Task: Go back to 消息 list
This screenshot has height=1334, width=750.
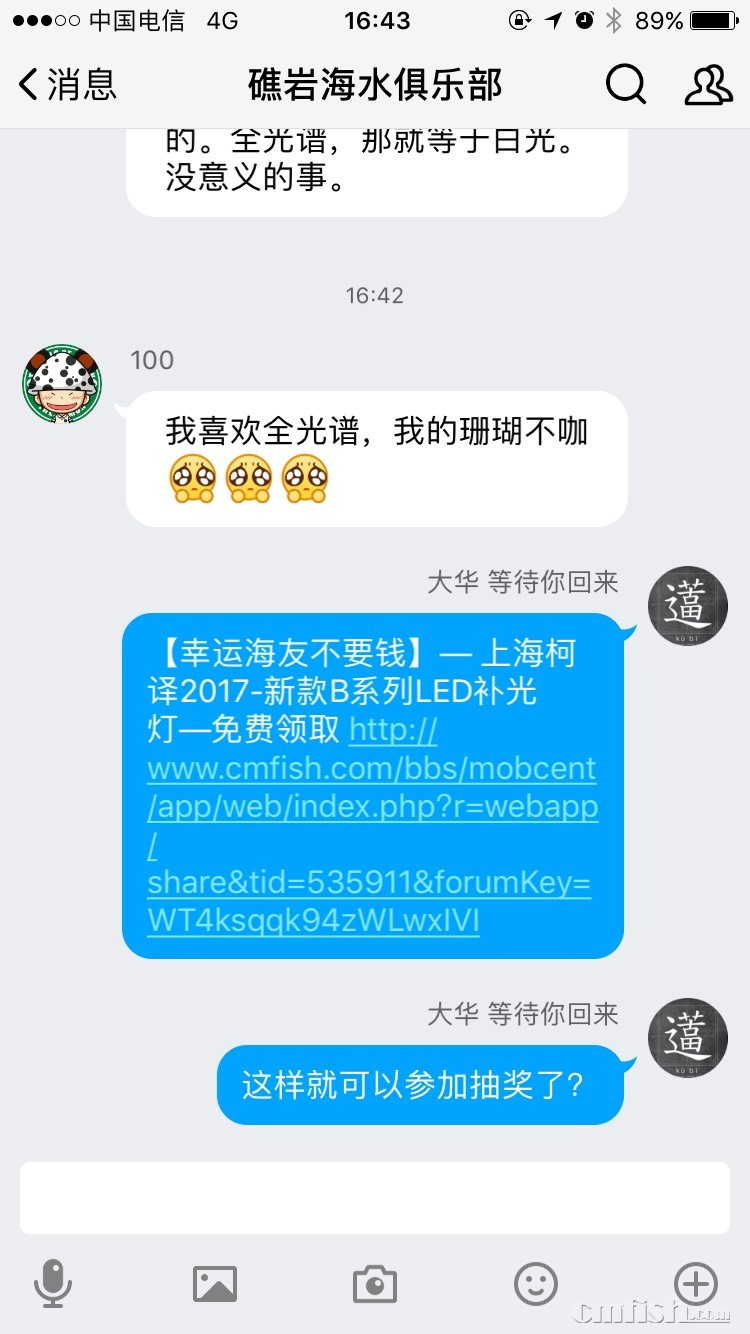Action: [68, 85]
